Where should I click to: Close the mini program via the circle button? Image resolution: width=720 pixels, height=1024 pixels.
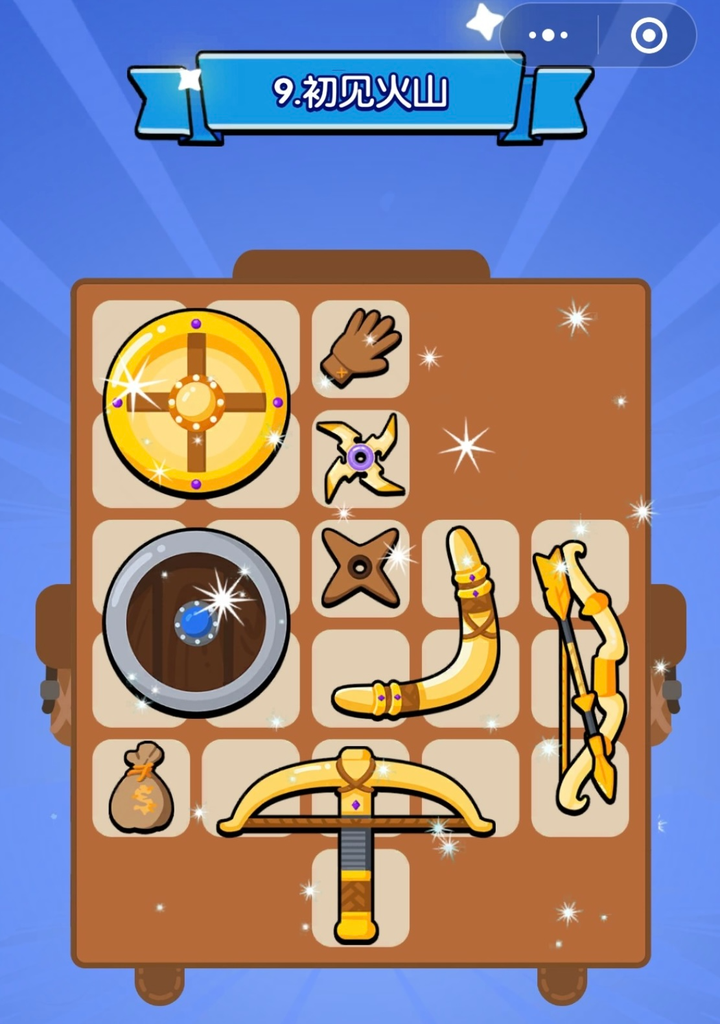pyautogui.click(x=648, y=36)
